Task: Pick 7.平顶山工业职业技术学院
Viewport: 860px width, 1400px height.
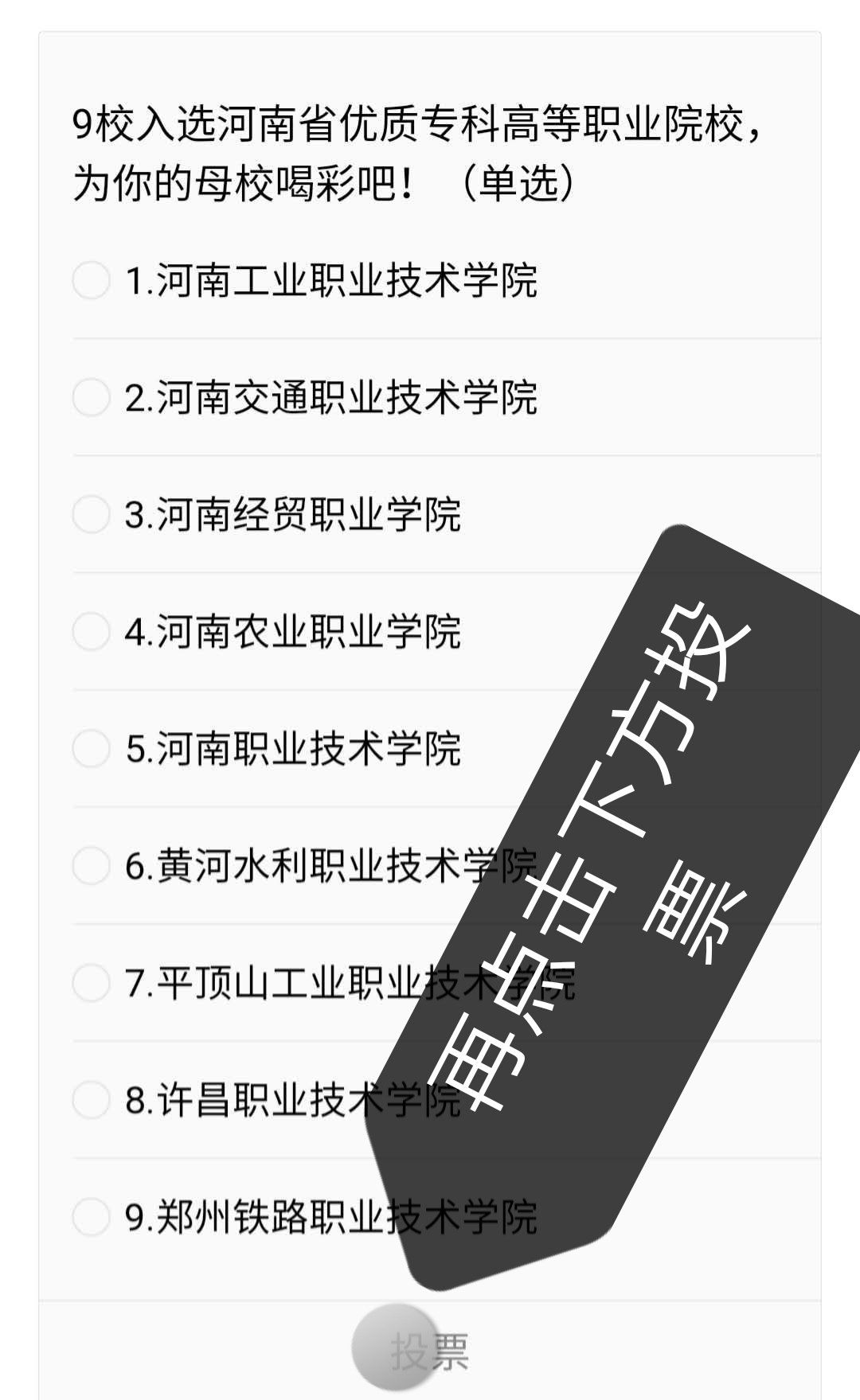Action: [x=91, y=982]
